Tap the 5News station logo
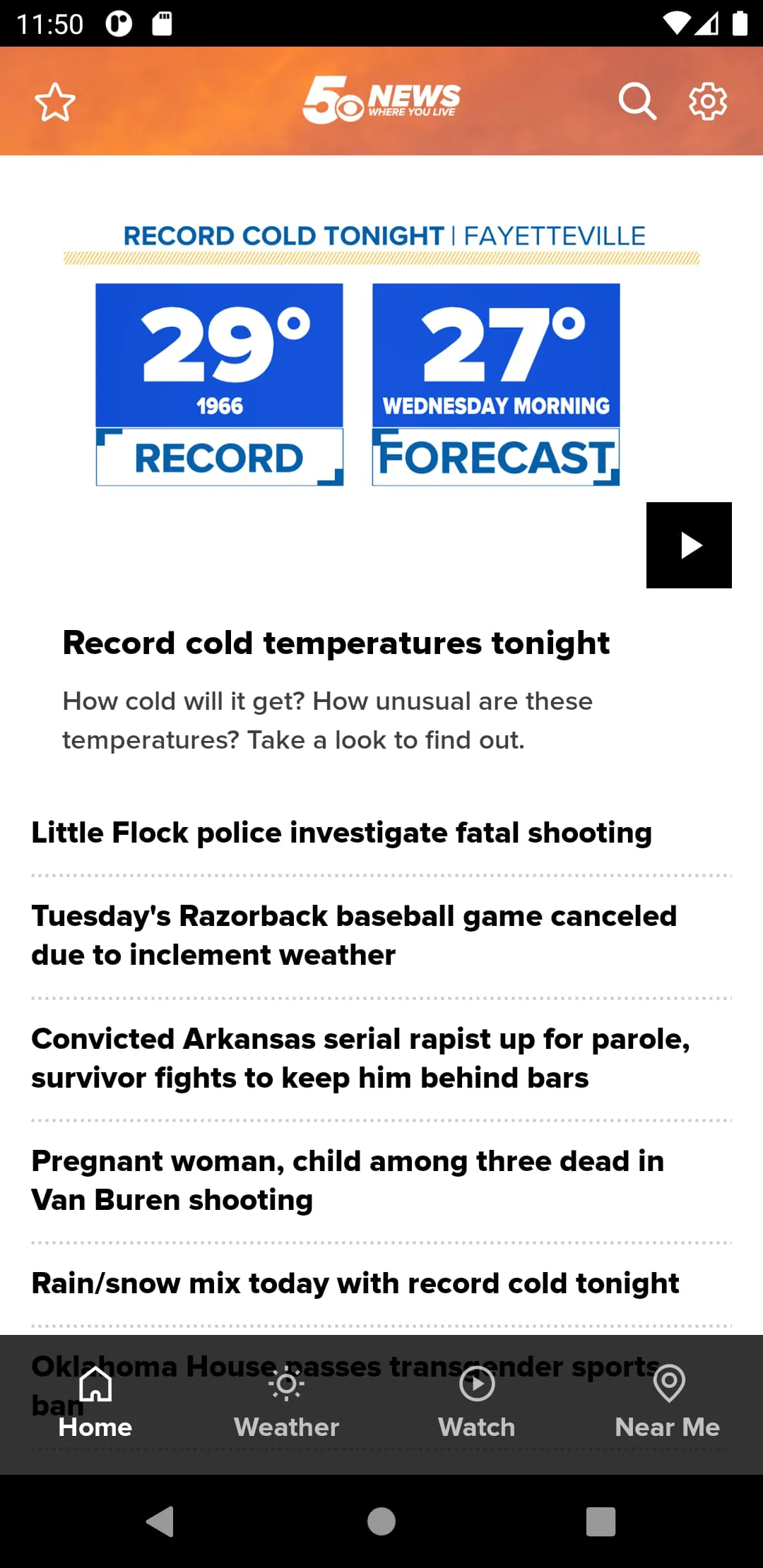This screenshot has height=1568, width=763. pyautogui.click(x=381, y=100)
